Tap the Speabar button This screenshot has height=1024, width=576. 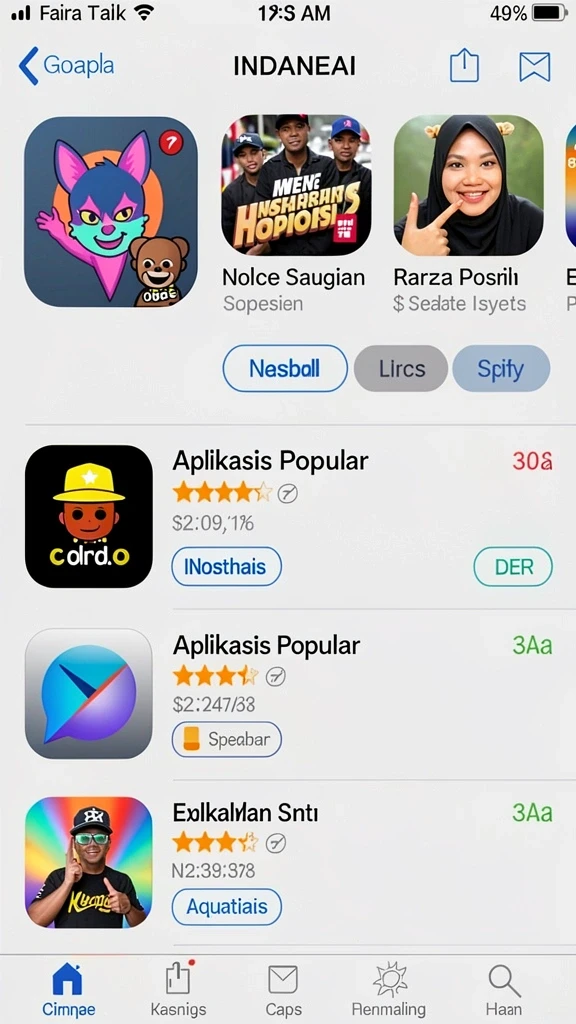coord(227,739)
